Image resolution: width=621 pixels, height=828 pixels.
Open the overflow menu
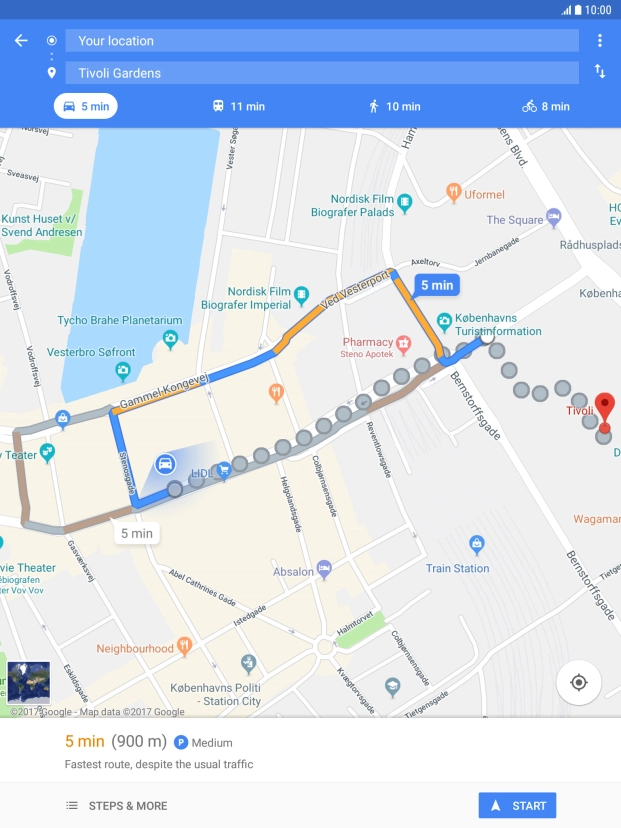[600, 41]
